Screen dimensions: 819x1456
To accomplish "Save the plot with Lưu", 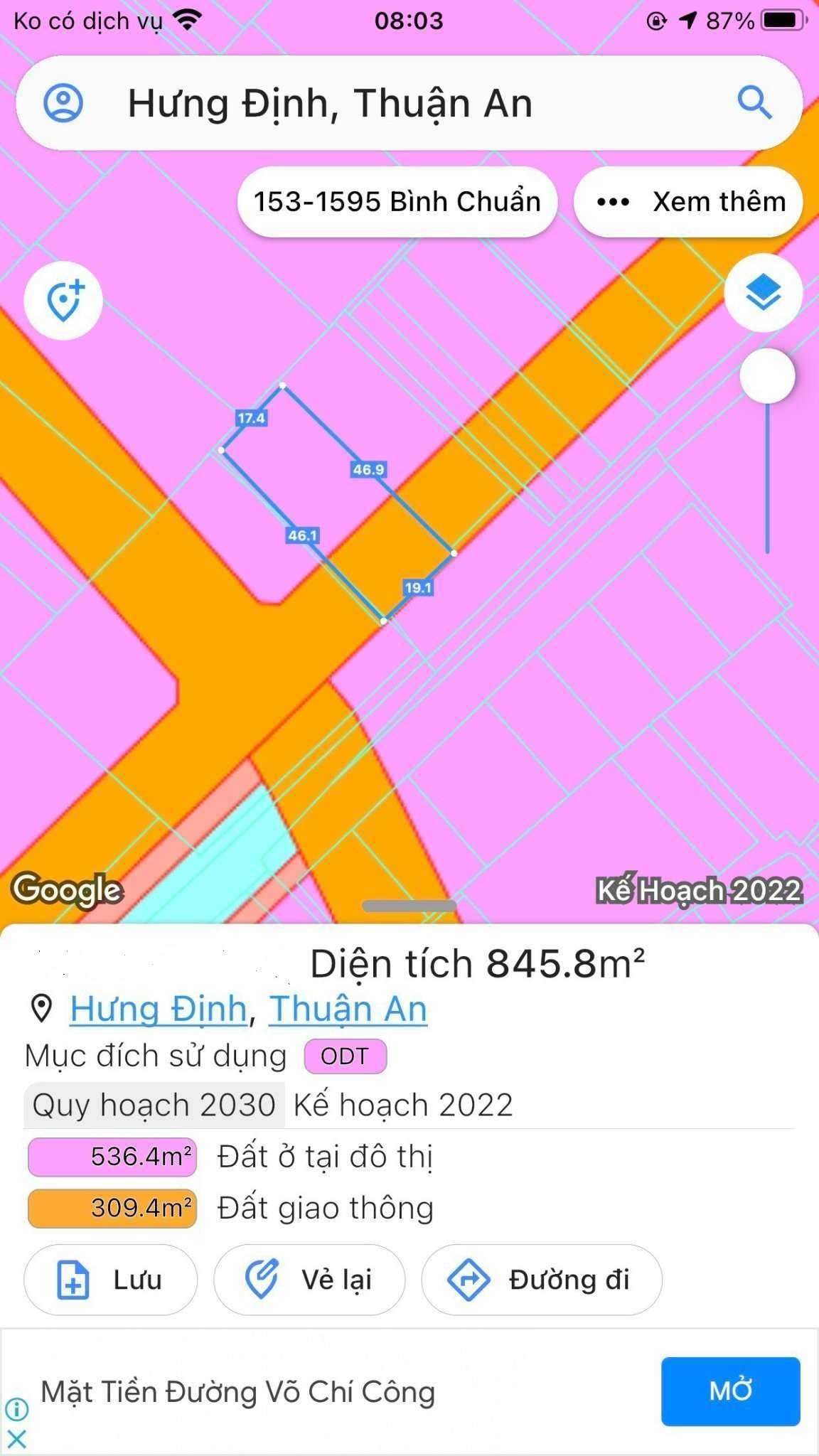I will (110, 1280).
